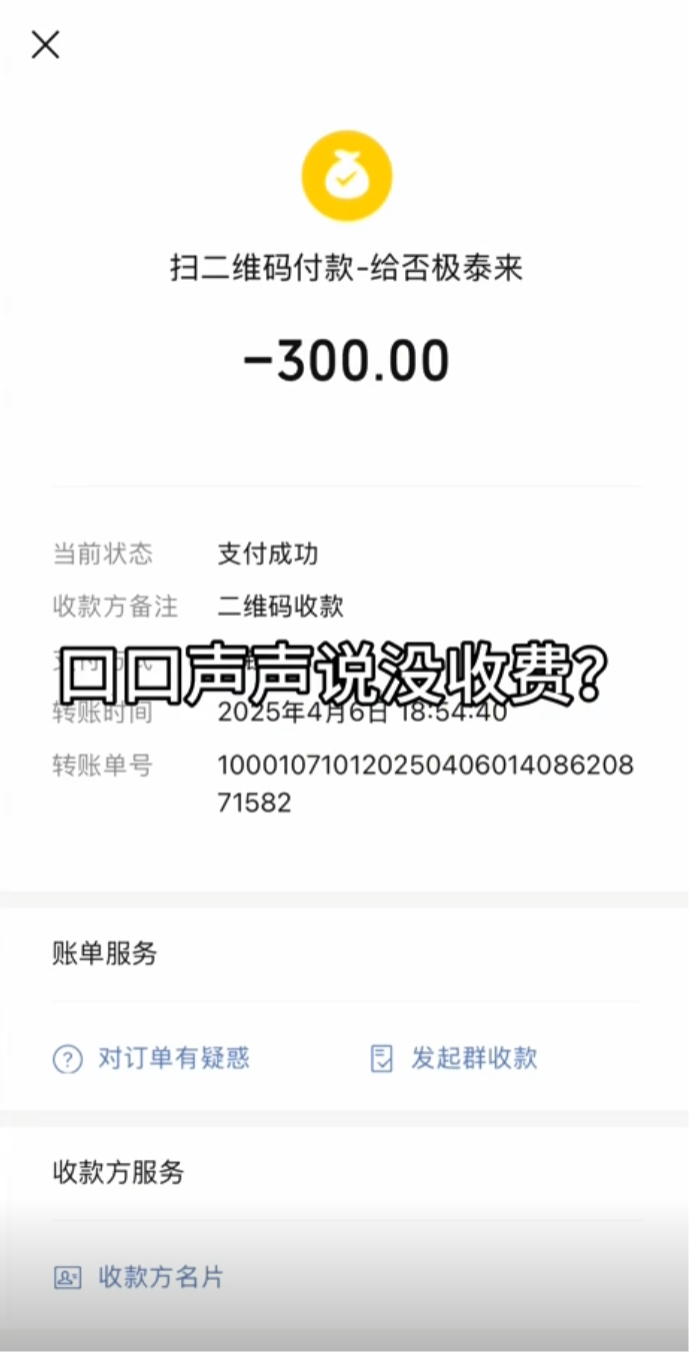Open 对订单有疑惑 for order help
This screenshot has height=1352, width=689.
click(x=151, y=1058)
